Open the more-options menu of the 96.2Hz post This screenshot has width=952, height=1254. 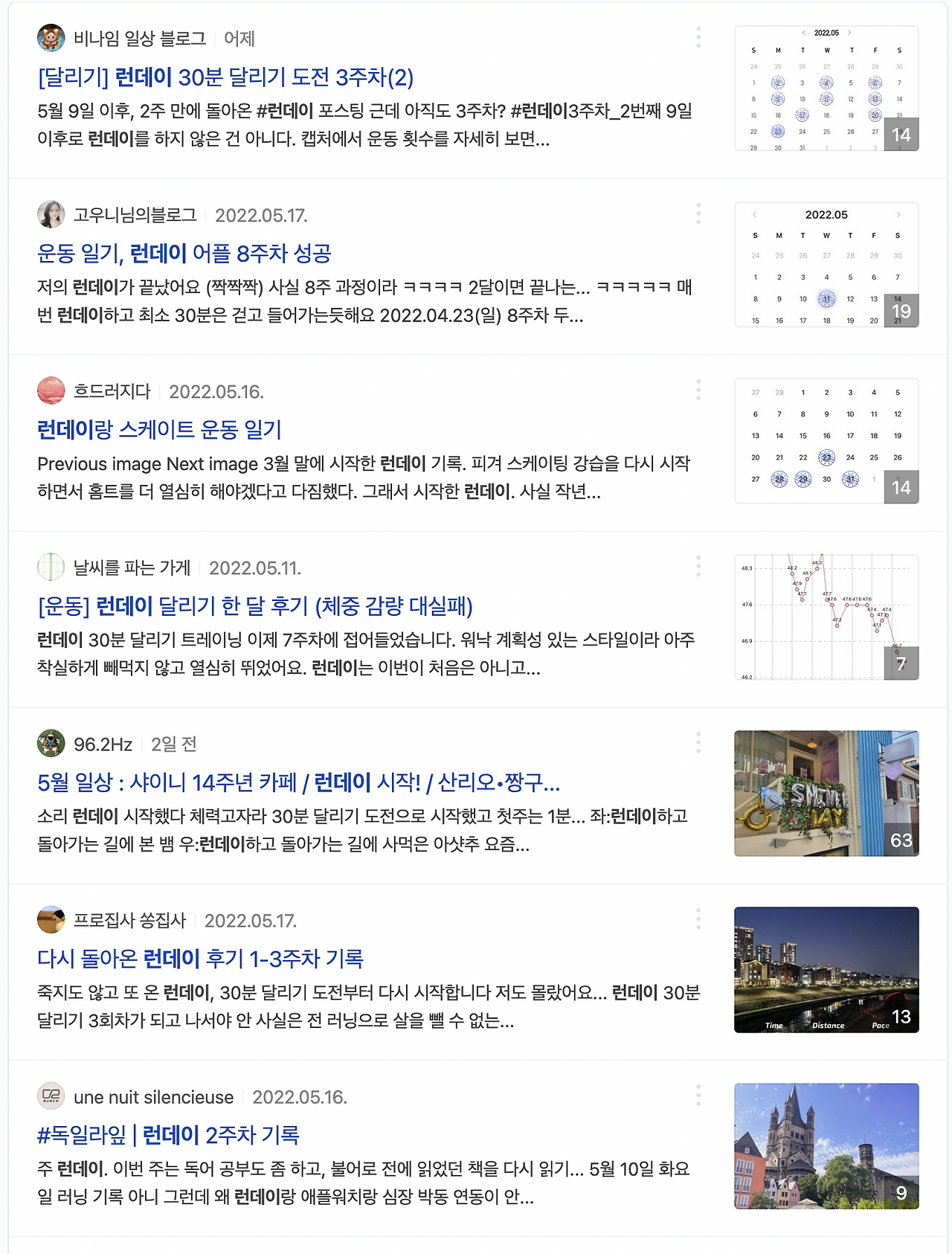pos(698,741)
